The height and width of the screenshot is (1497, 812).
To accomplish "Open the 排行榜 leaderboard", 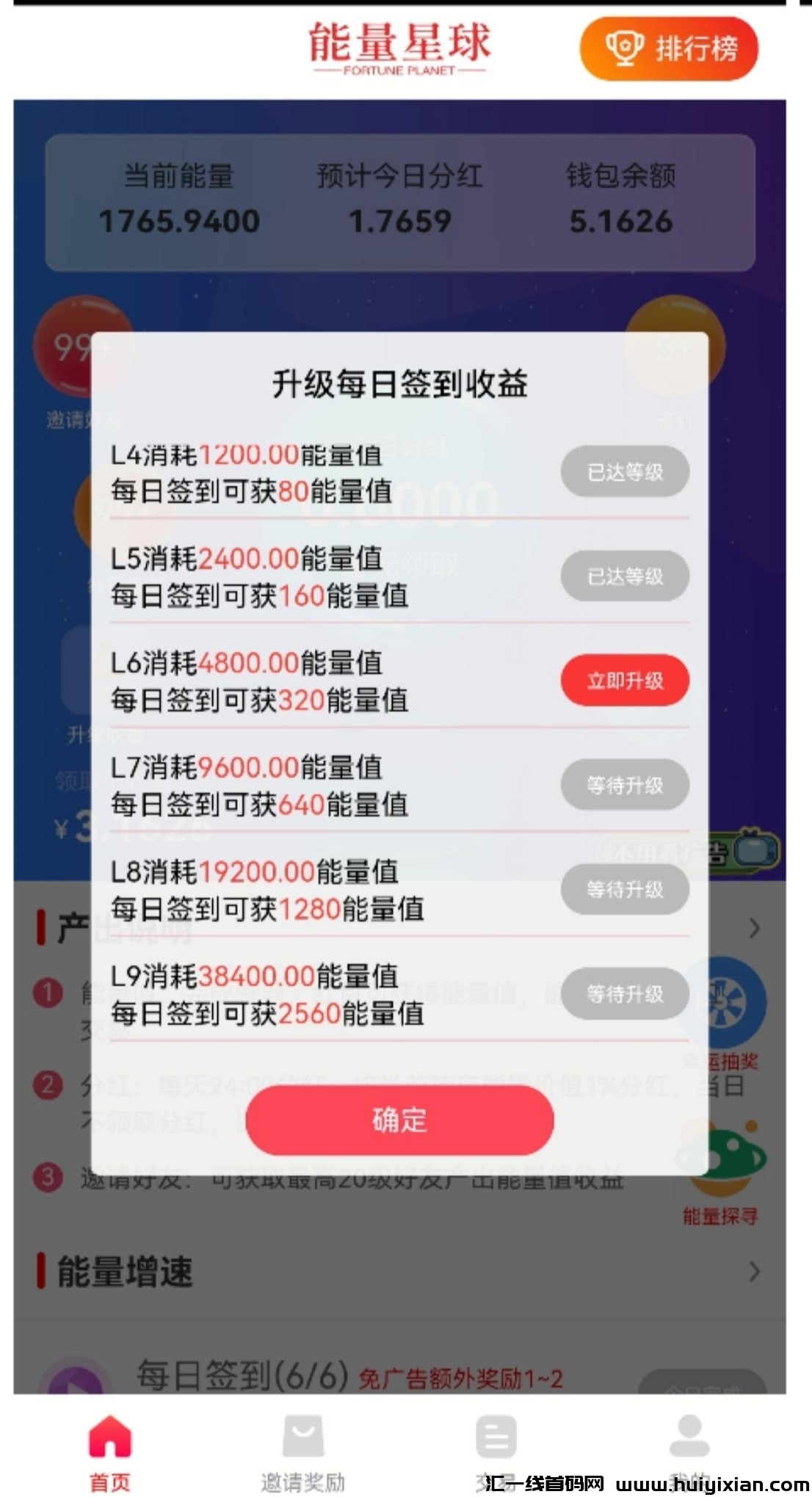I will 668,48.
